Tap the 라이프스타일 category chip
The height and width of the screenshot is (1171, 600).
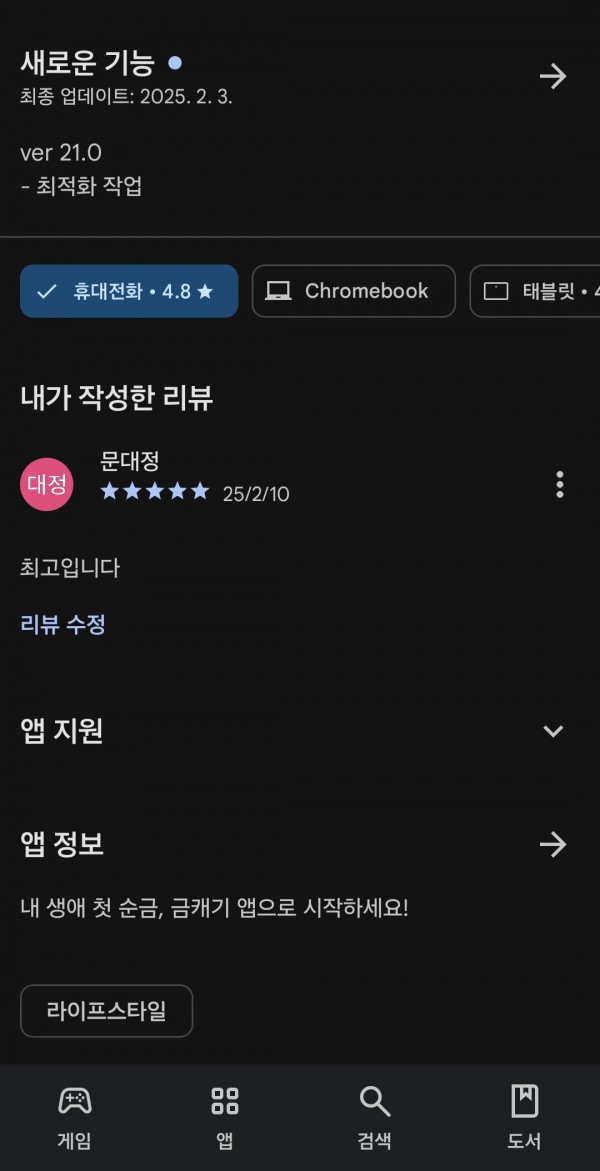pos(106,1011)
